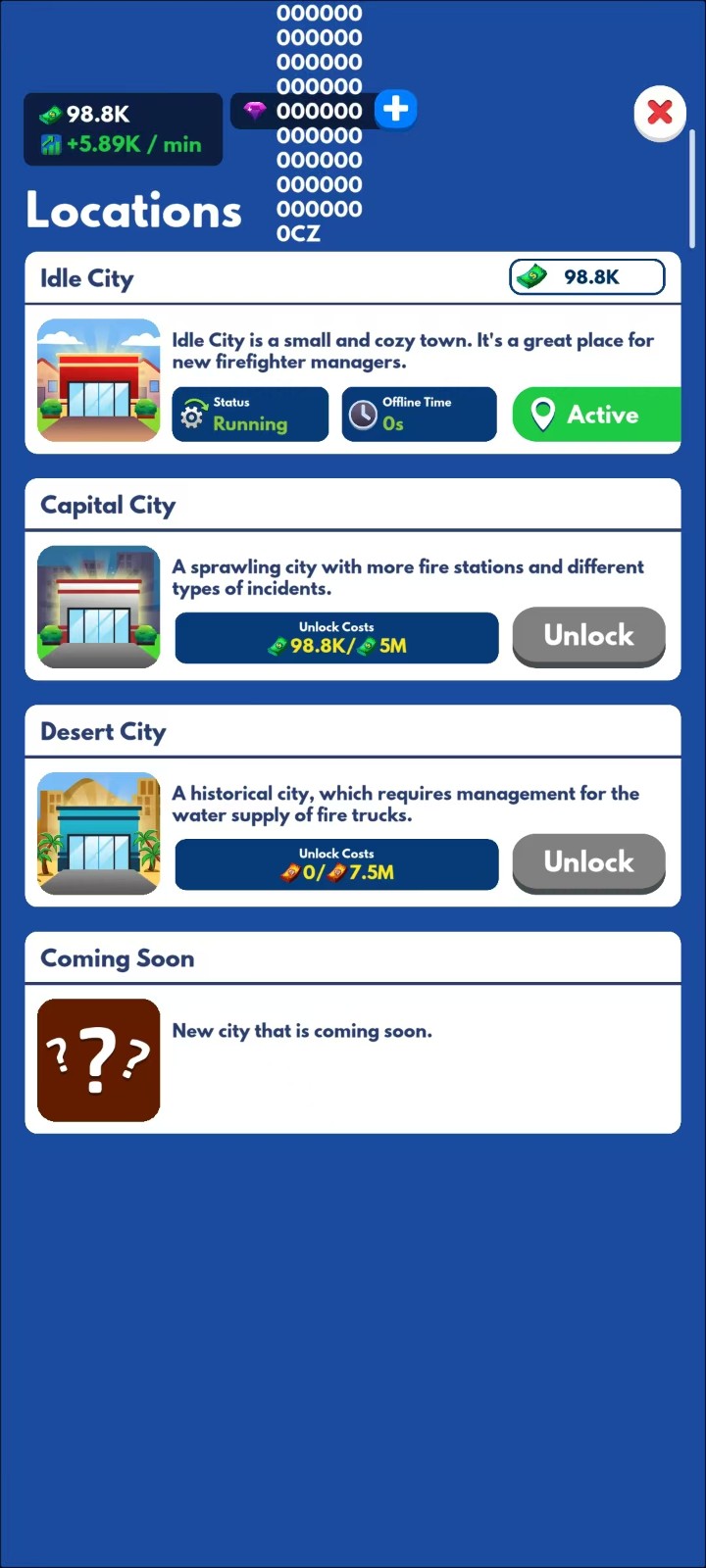
Task: Unlock Desert City
Action: click(x=588, y=862)
